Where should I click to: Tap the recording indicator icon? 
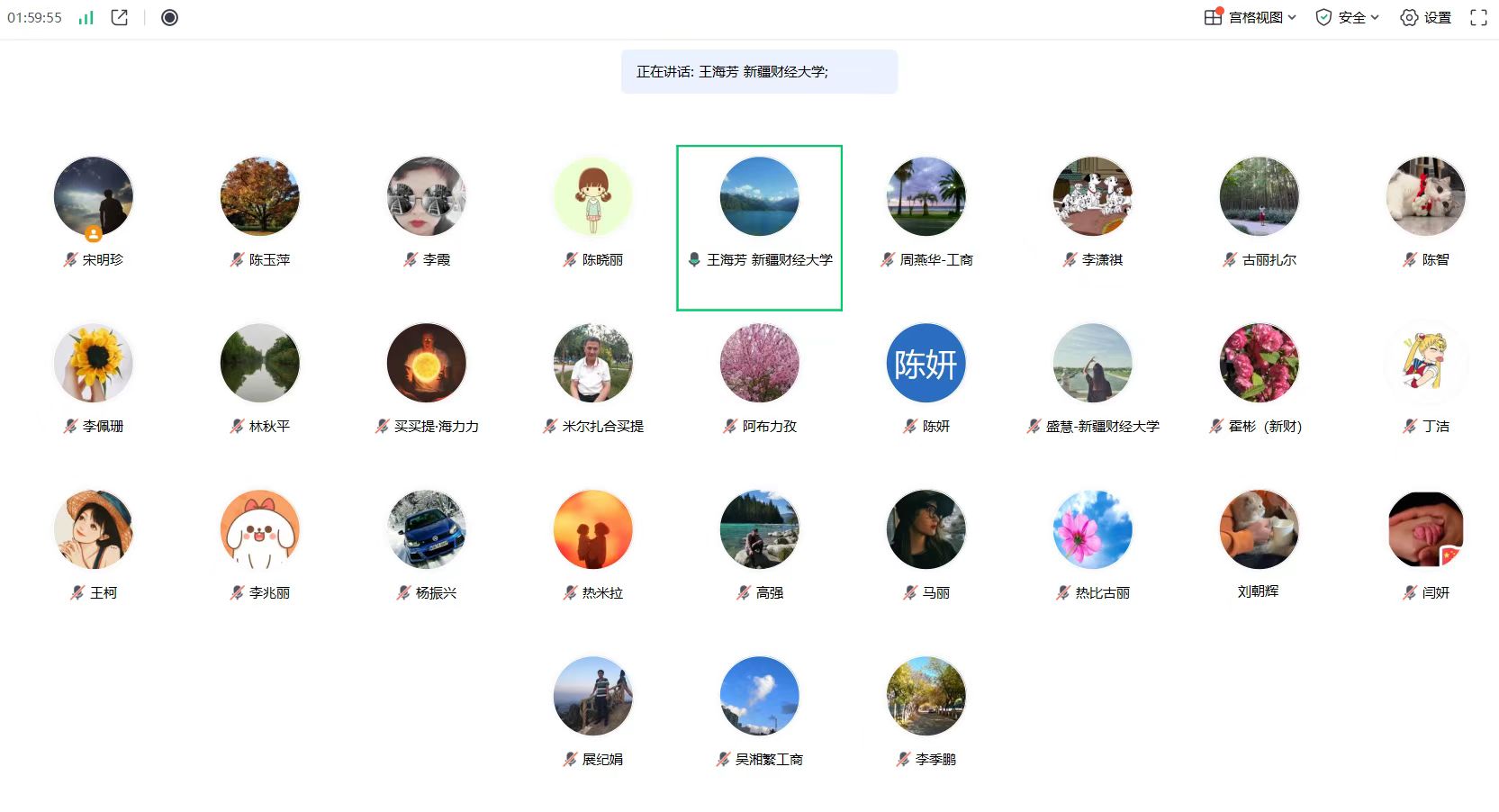coord(169,17)
